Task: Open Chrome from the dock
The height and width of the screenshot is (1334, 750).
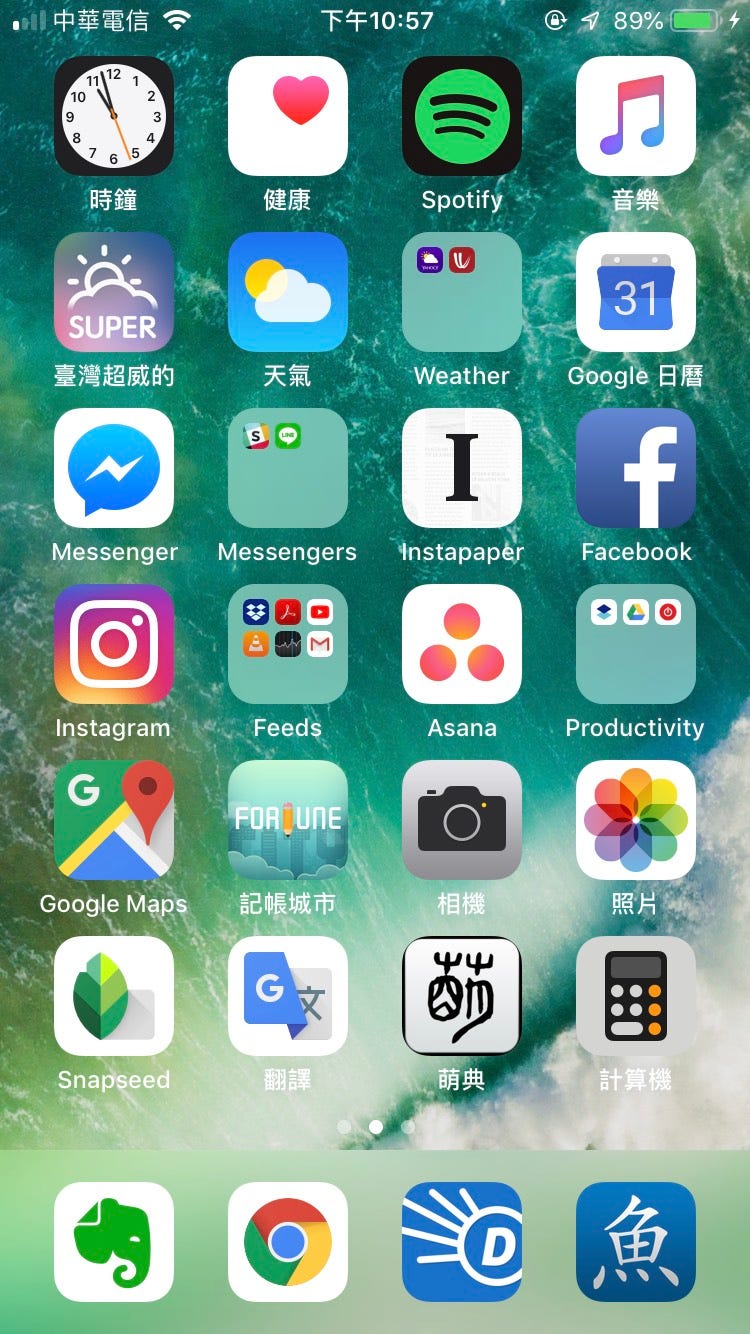Action: pyautogui.click(x=287, y=1242)
